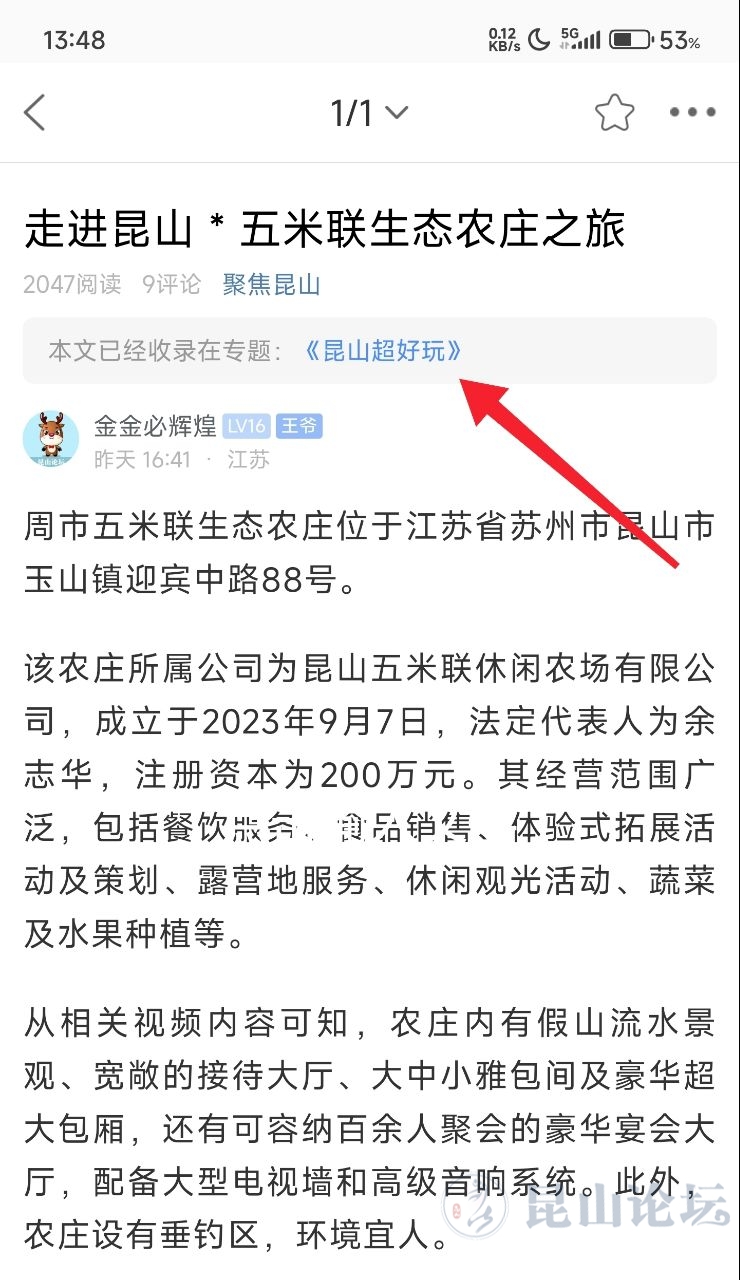The height and width of the screenshot is (1280, 740).
Task: Open the 《昆山超好玩》 topic collection
Action: click(384, 350)
